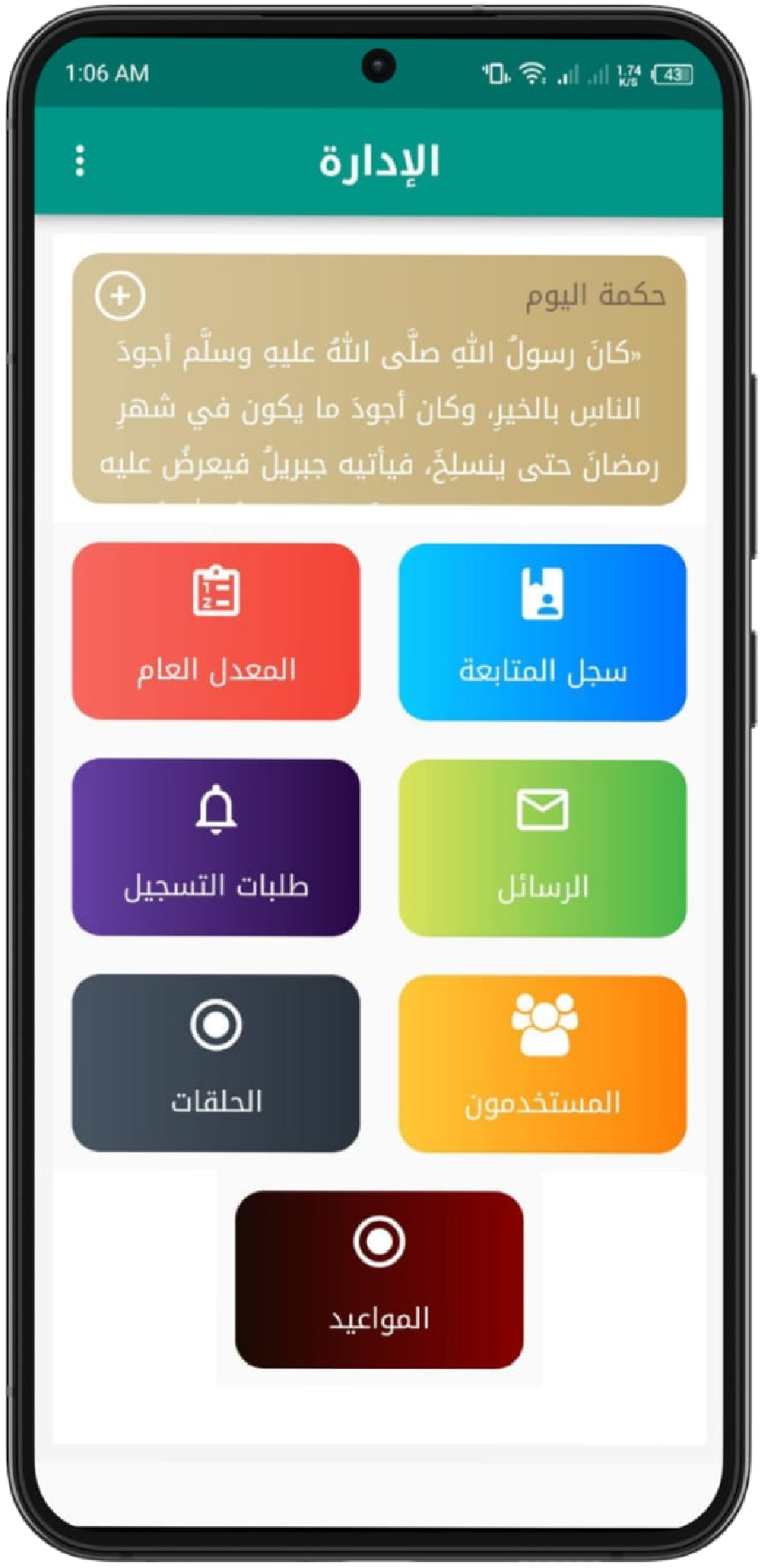Open the الحلقات tile

[216, 1063]
